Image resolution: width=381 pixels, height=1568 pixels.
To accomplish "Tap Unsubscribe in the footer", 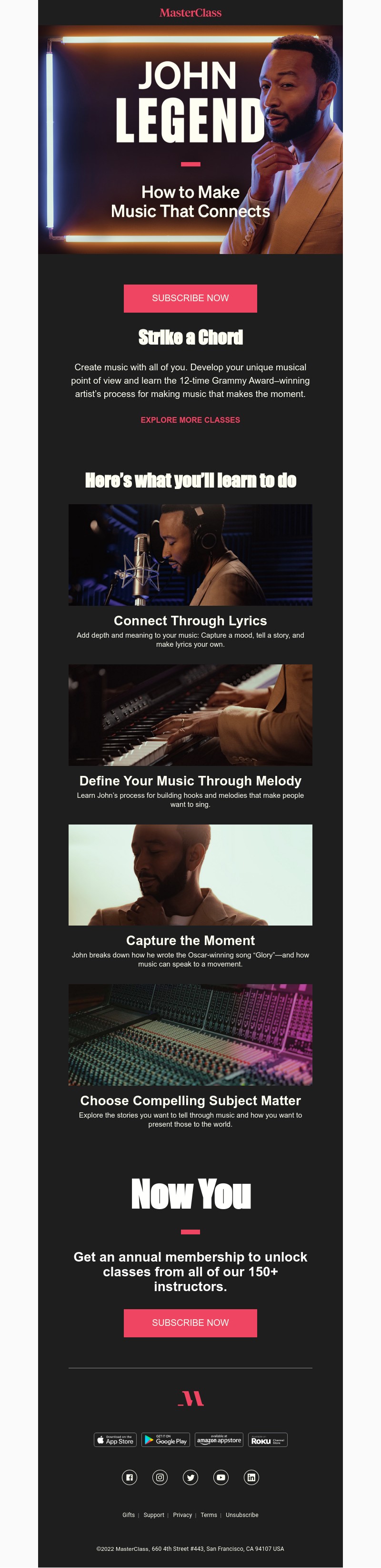I will point(241,1515).
